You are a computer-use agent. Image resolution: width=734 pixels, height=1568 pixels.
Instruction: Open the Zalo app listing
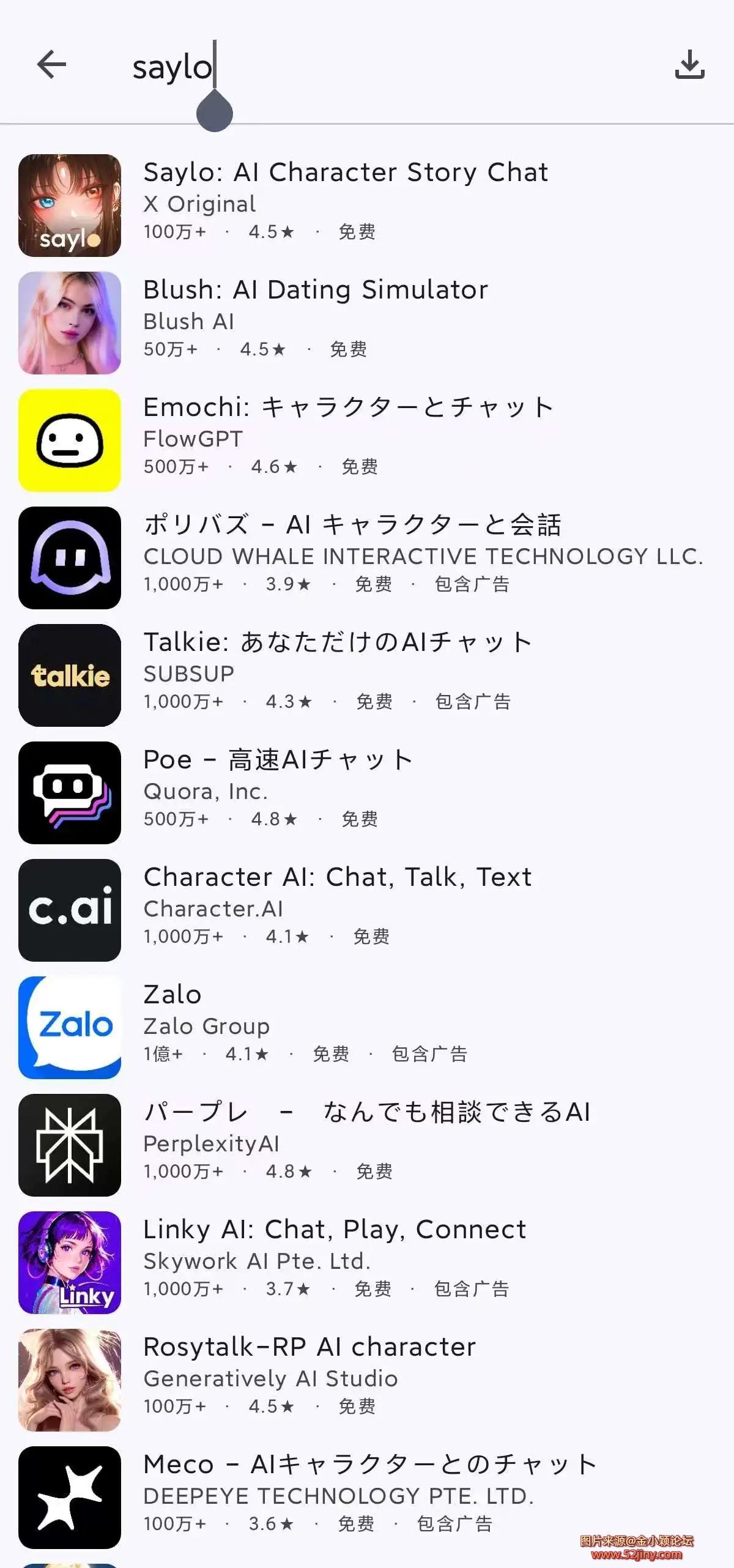172,995
